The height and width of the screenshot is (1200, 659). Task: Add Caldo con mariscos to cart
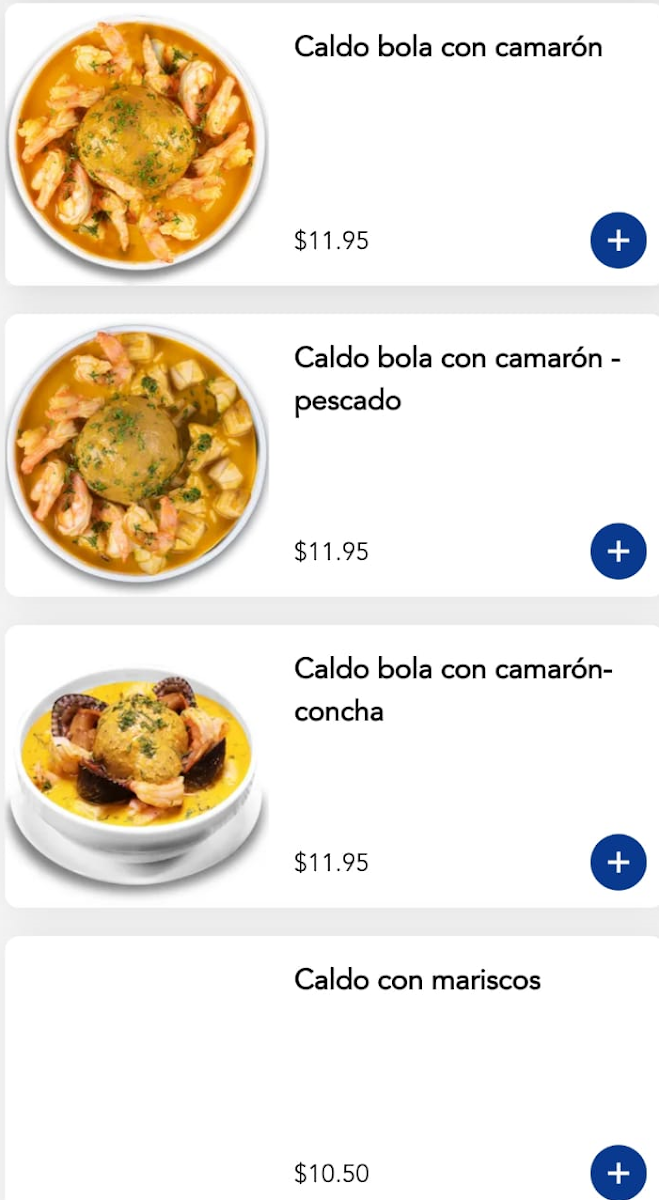point(618,1172)
